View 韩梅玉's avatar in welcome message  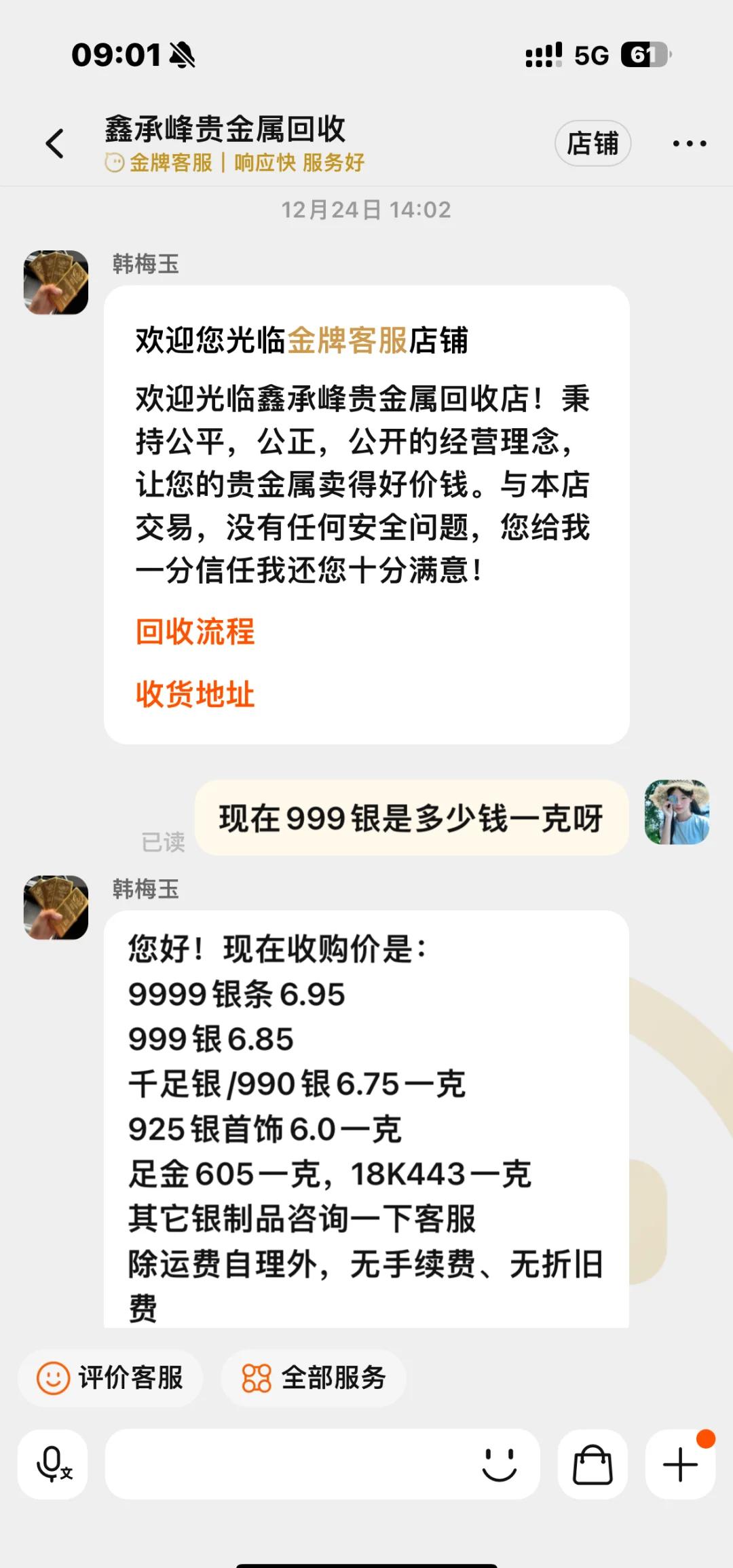56,282
